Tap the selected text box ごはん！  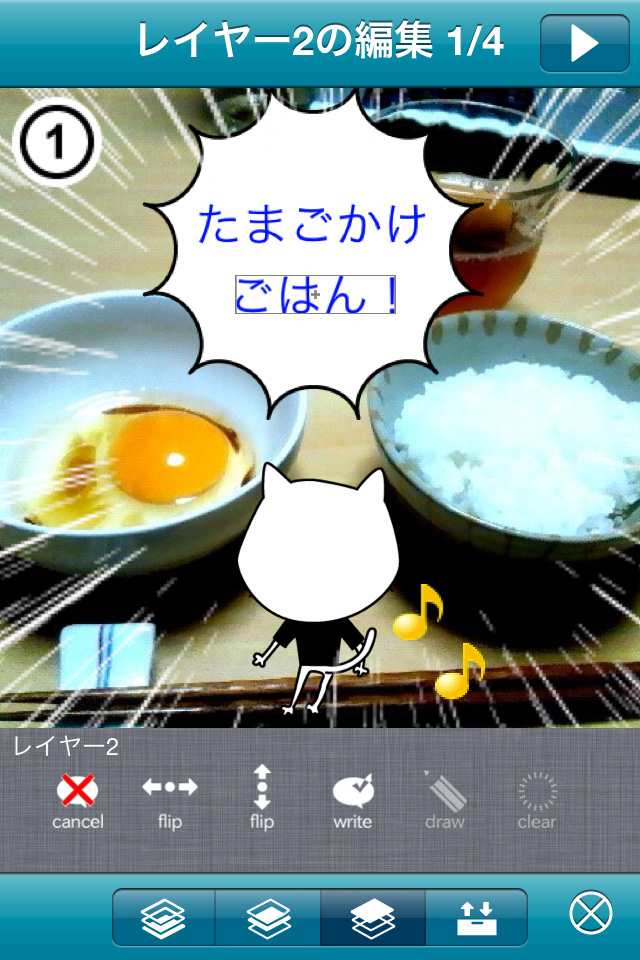(317, 295)
